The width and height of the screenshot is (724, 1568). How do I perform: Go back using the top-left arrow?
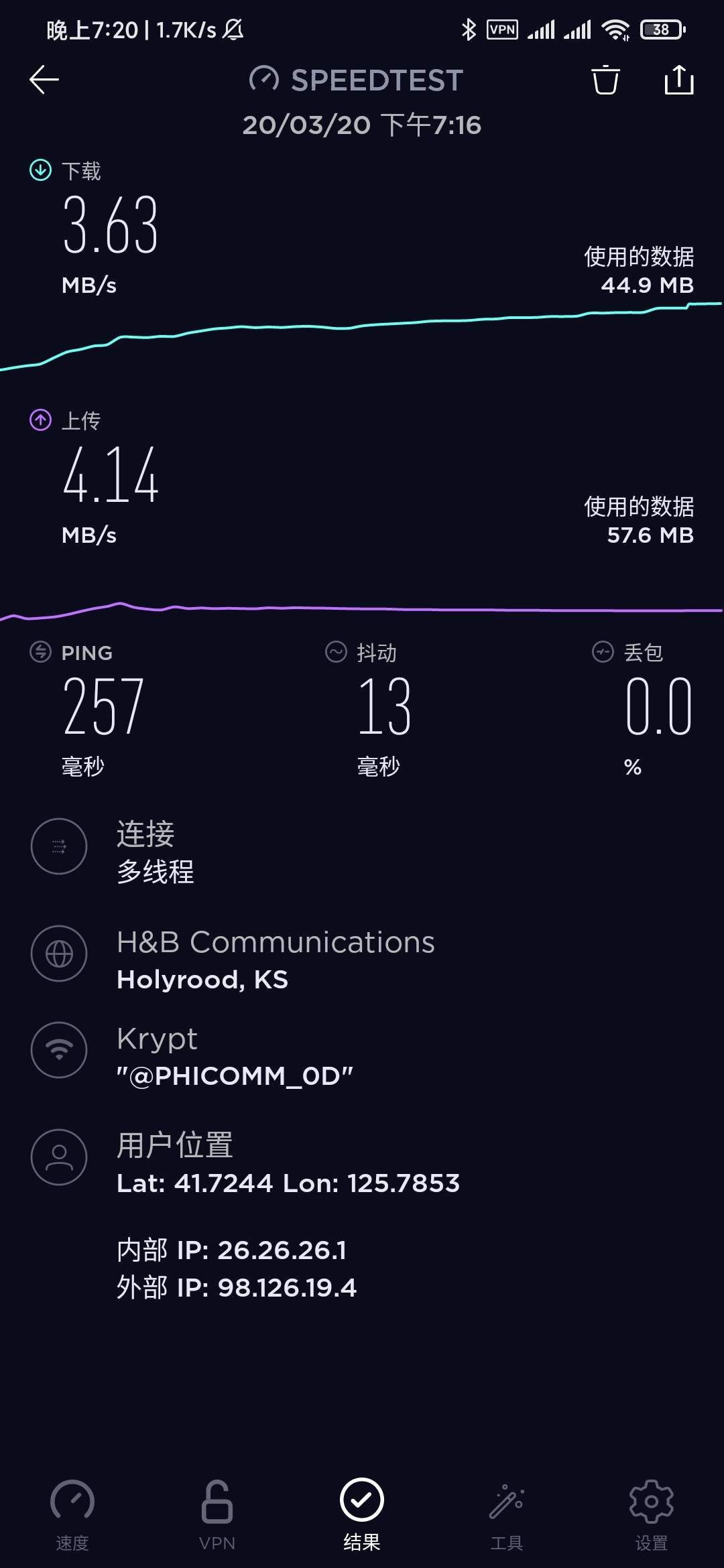pyautogui.click(x=44, y=80)
